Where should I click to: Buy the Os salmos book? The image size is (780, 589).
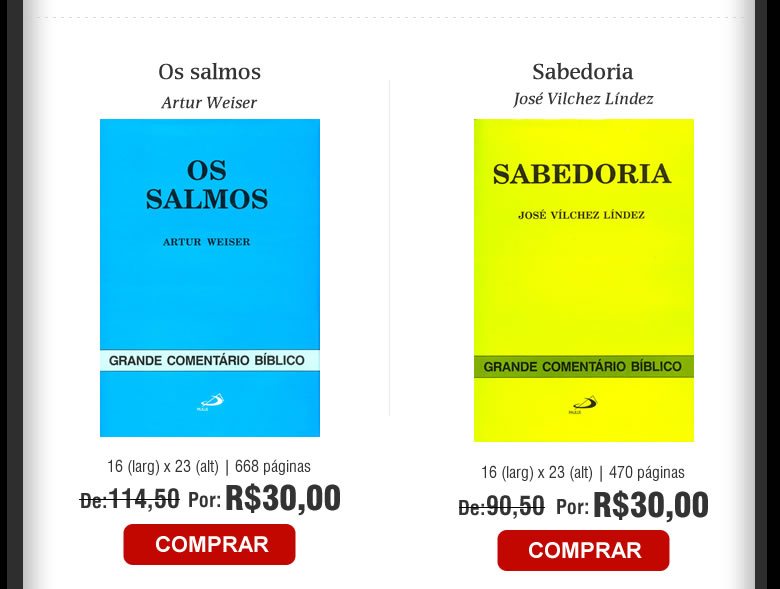[210, 544]
